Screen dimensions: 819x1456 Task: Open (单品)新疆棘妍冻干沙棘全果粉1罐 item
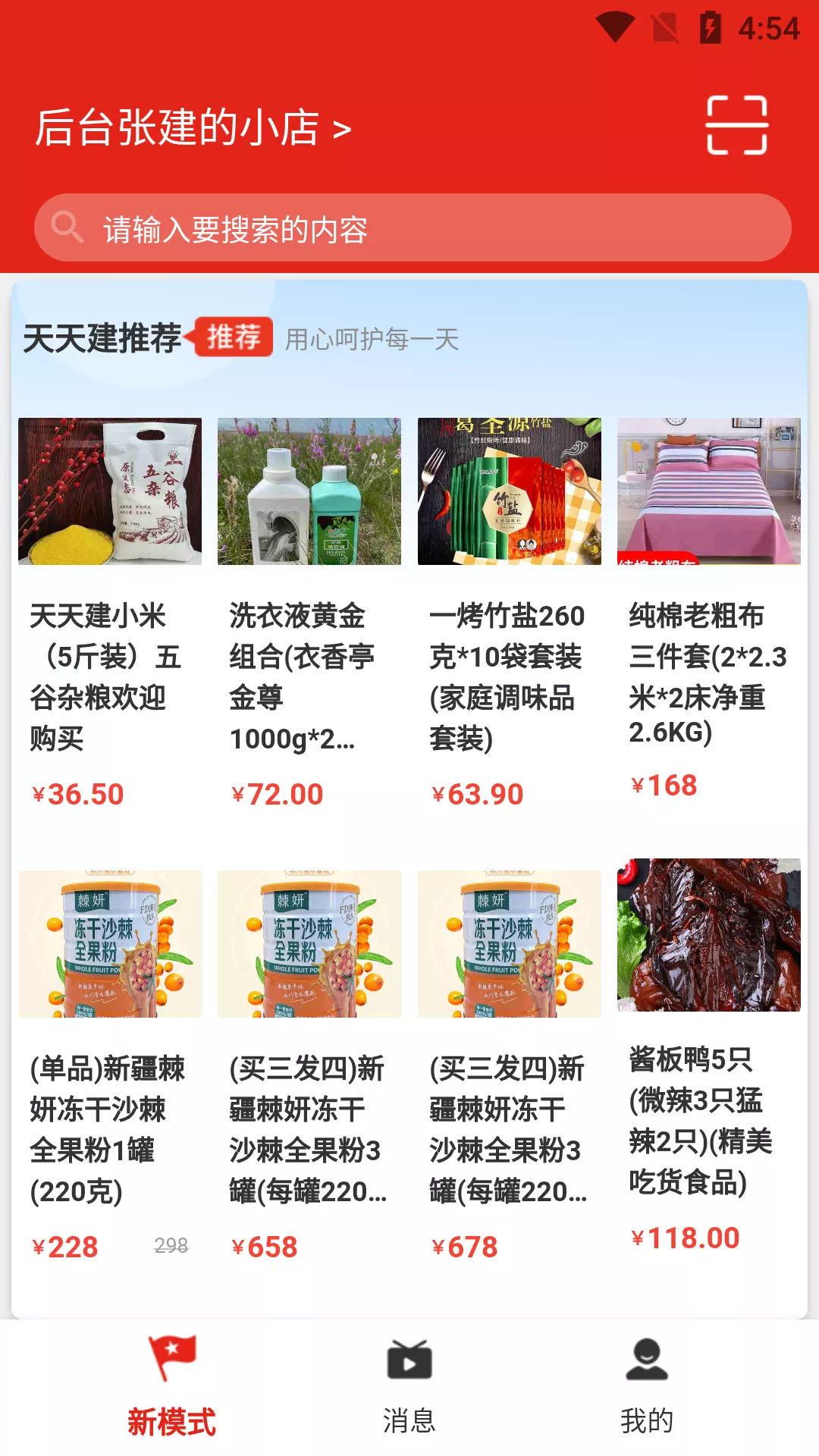[110, 1068]
